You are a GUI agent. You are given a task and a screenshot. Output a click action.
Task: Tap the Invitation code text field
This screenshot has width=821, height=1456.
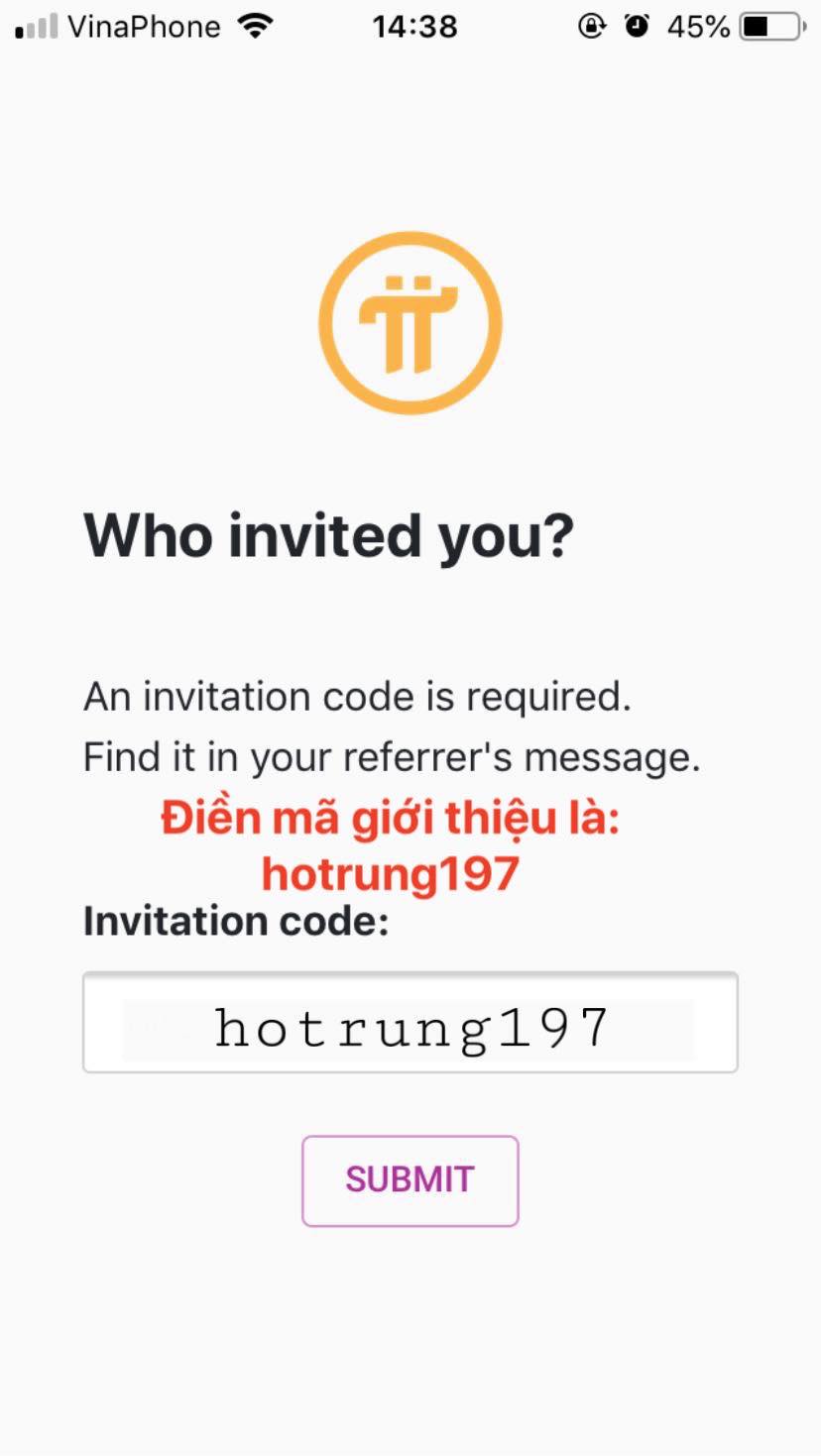410,1022
